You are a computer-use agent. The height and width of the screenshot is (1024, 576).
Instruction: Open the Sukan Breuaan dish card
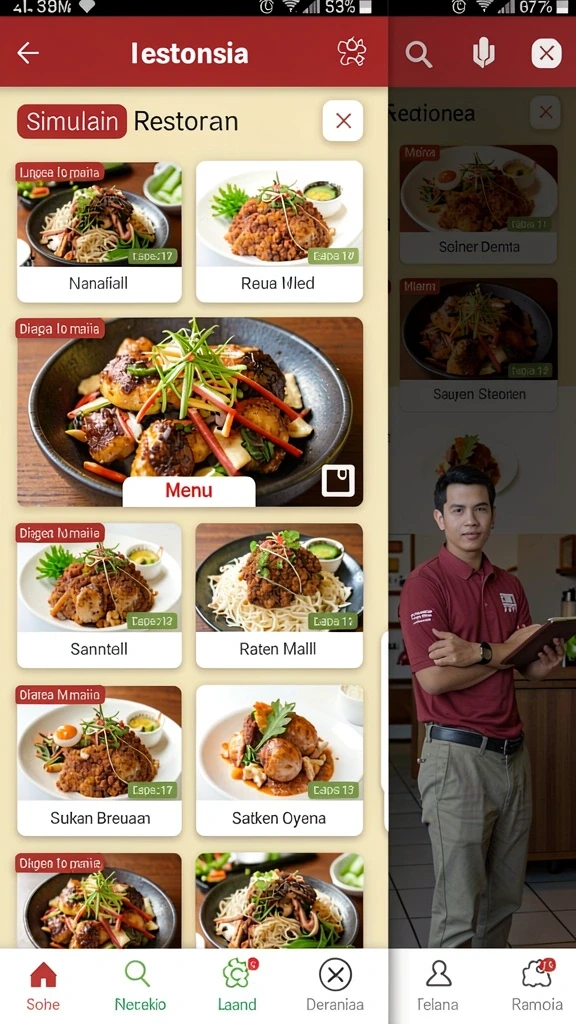pos(99,760)
